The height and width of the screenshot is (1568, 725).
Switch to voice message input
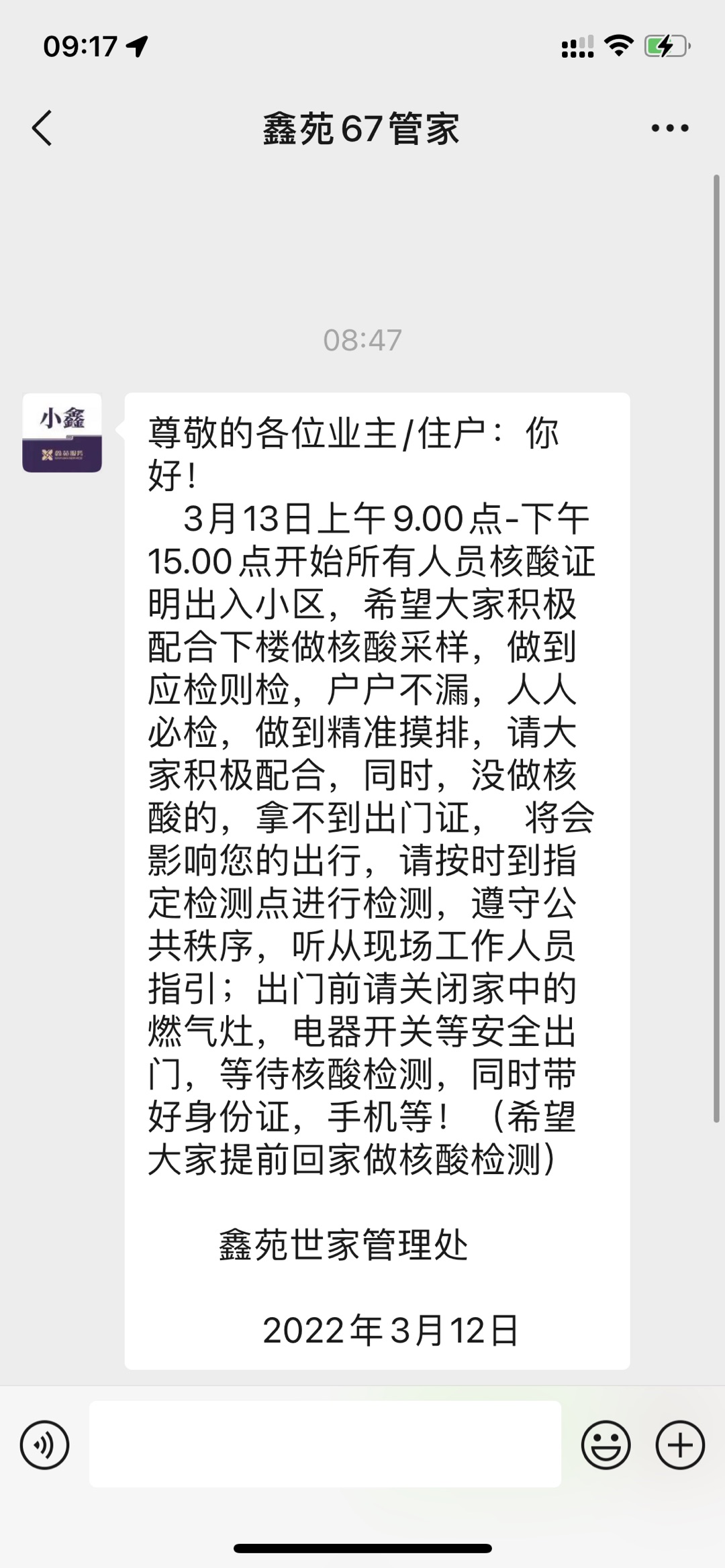click(44, 1445)
